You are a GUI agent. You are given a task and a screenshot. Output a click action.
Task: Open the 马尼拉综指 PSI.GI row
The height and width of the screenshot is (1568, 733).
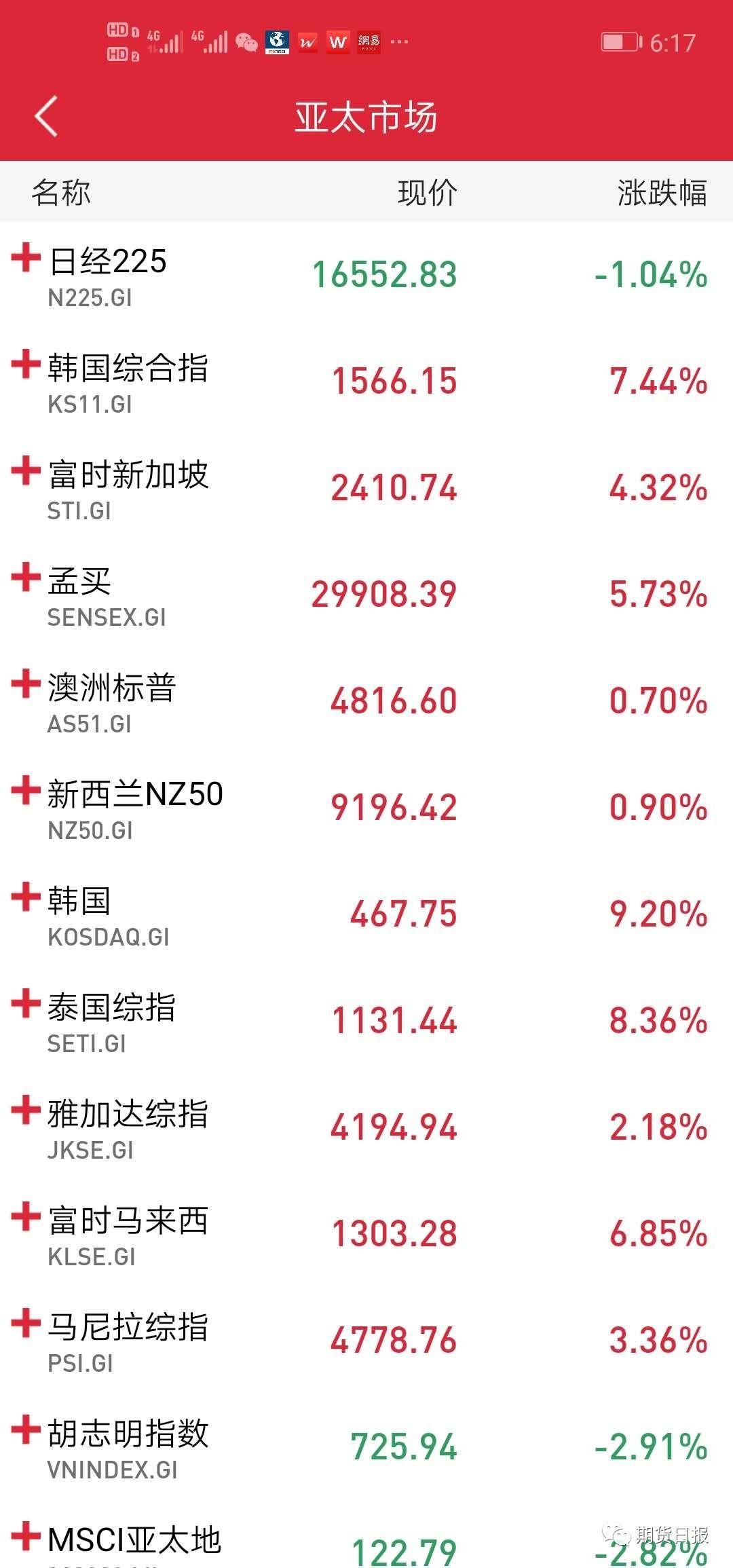coord(366,1341)
